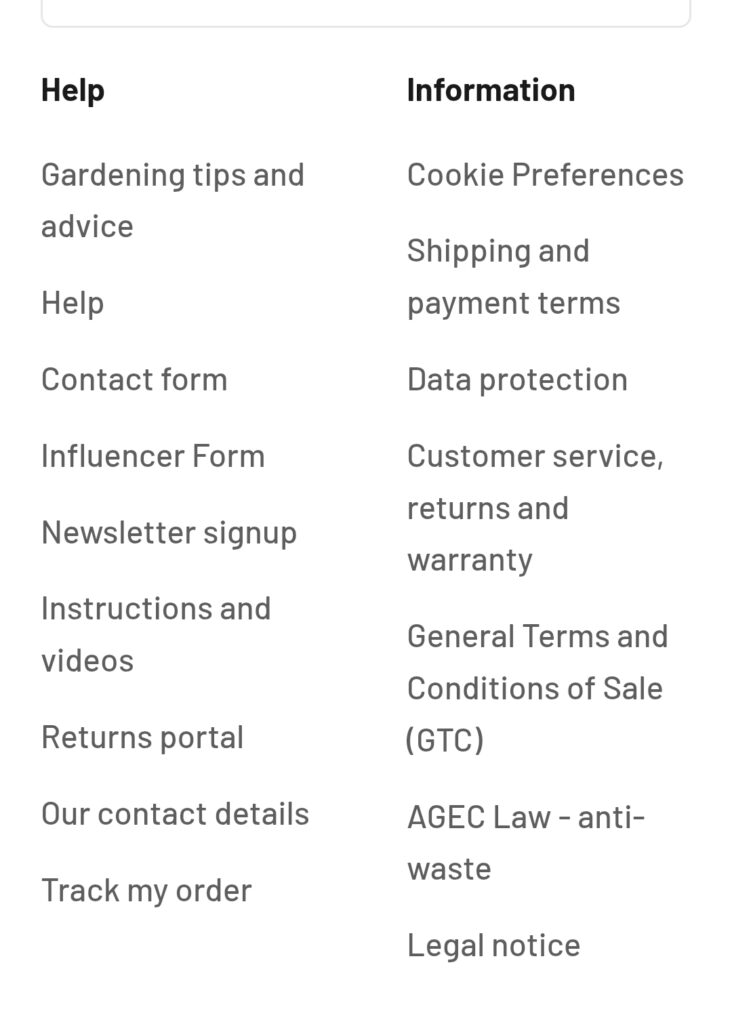Viewport: 732px width, 1024px height.
Task: Open Cookie Preferences
Action: 545,175
